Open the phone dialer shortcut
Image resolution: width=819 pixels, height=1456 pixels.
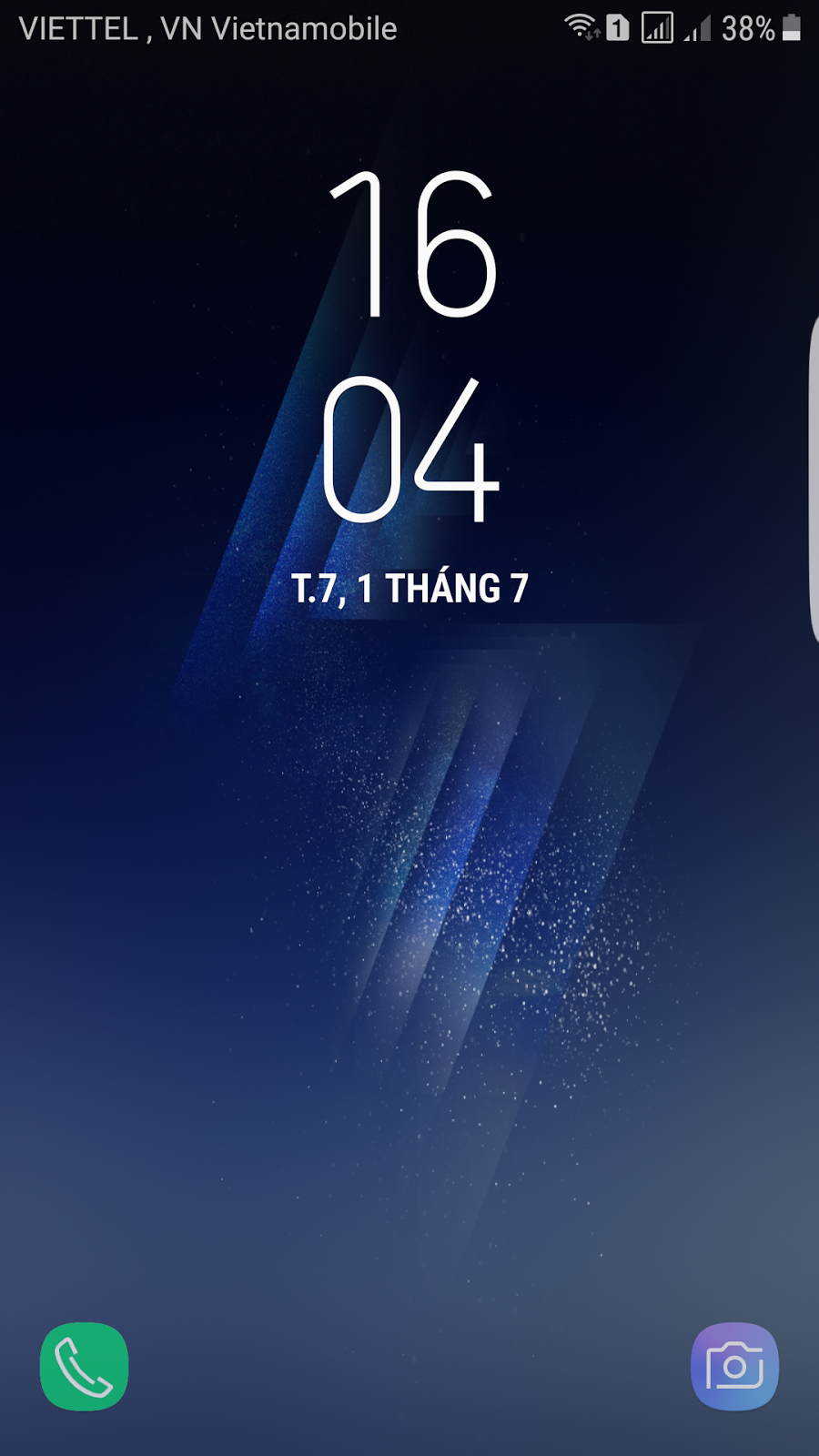tap(84, 1366)
